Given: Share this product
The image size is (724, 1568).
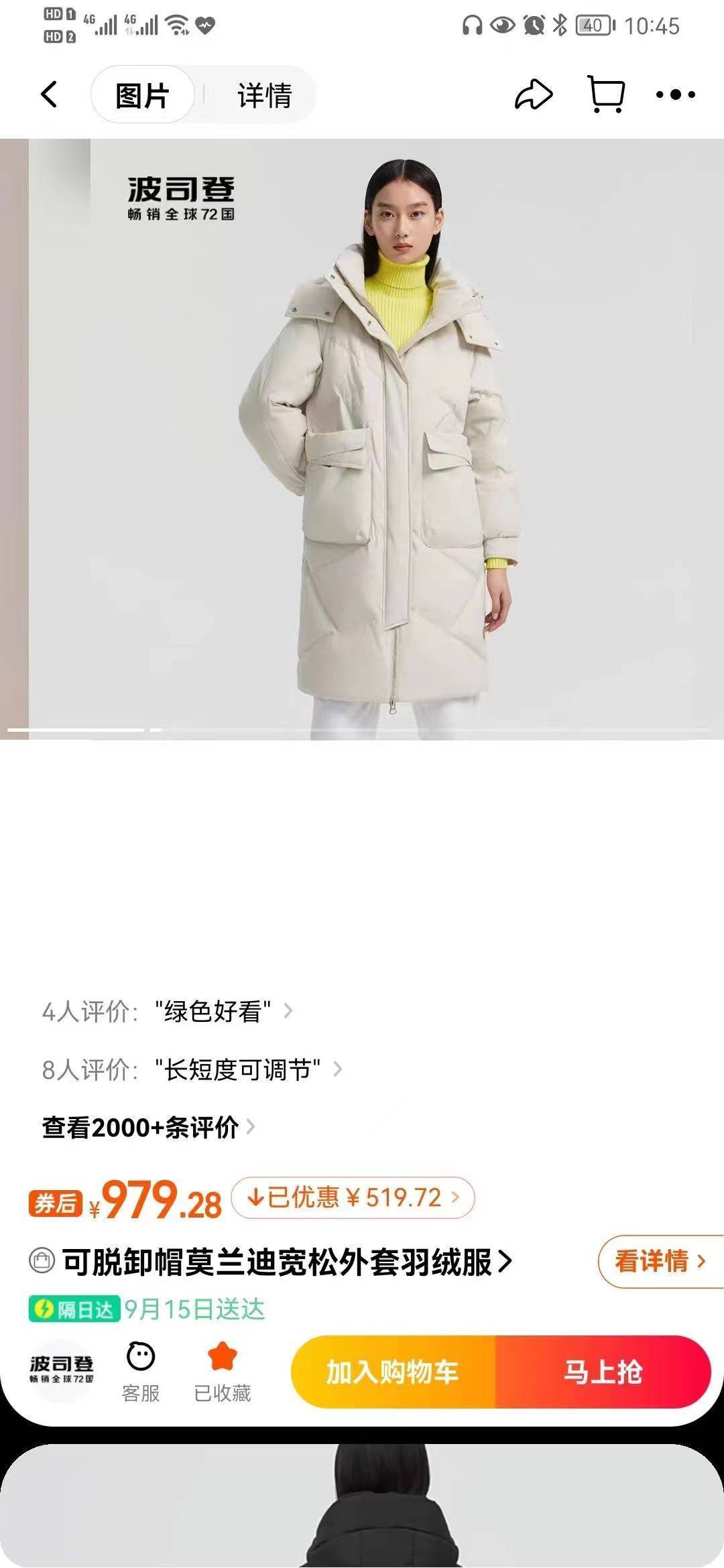Looking at the screenshot, I should (x=534, y=94).
